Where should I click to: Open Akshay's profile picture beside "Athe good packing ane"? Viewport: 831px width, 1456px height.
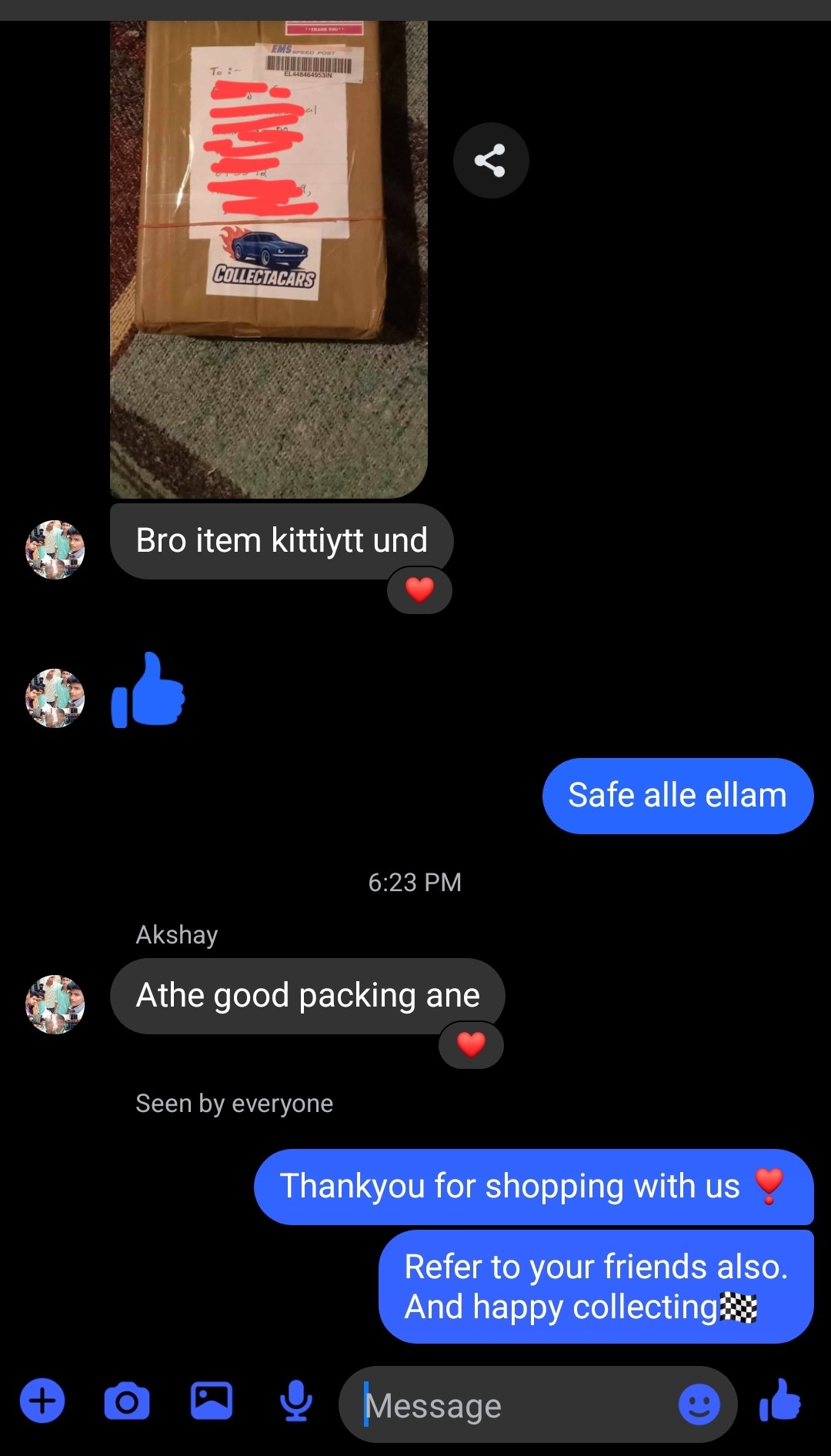click(x=55, y=1004)
